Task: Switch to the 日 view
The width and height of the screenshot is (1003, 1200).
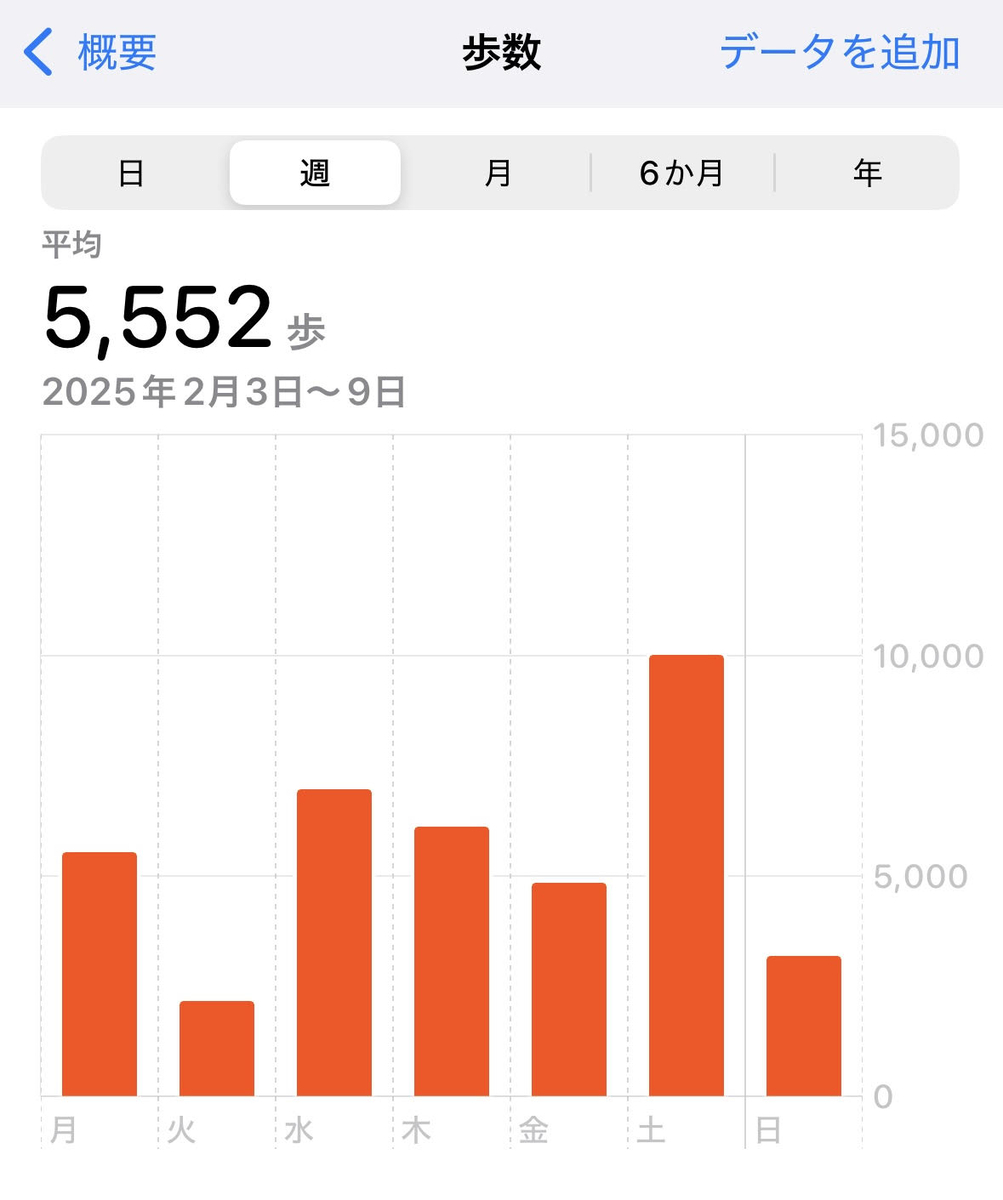Action: coord(132,173)
